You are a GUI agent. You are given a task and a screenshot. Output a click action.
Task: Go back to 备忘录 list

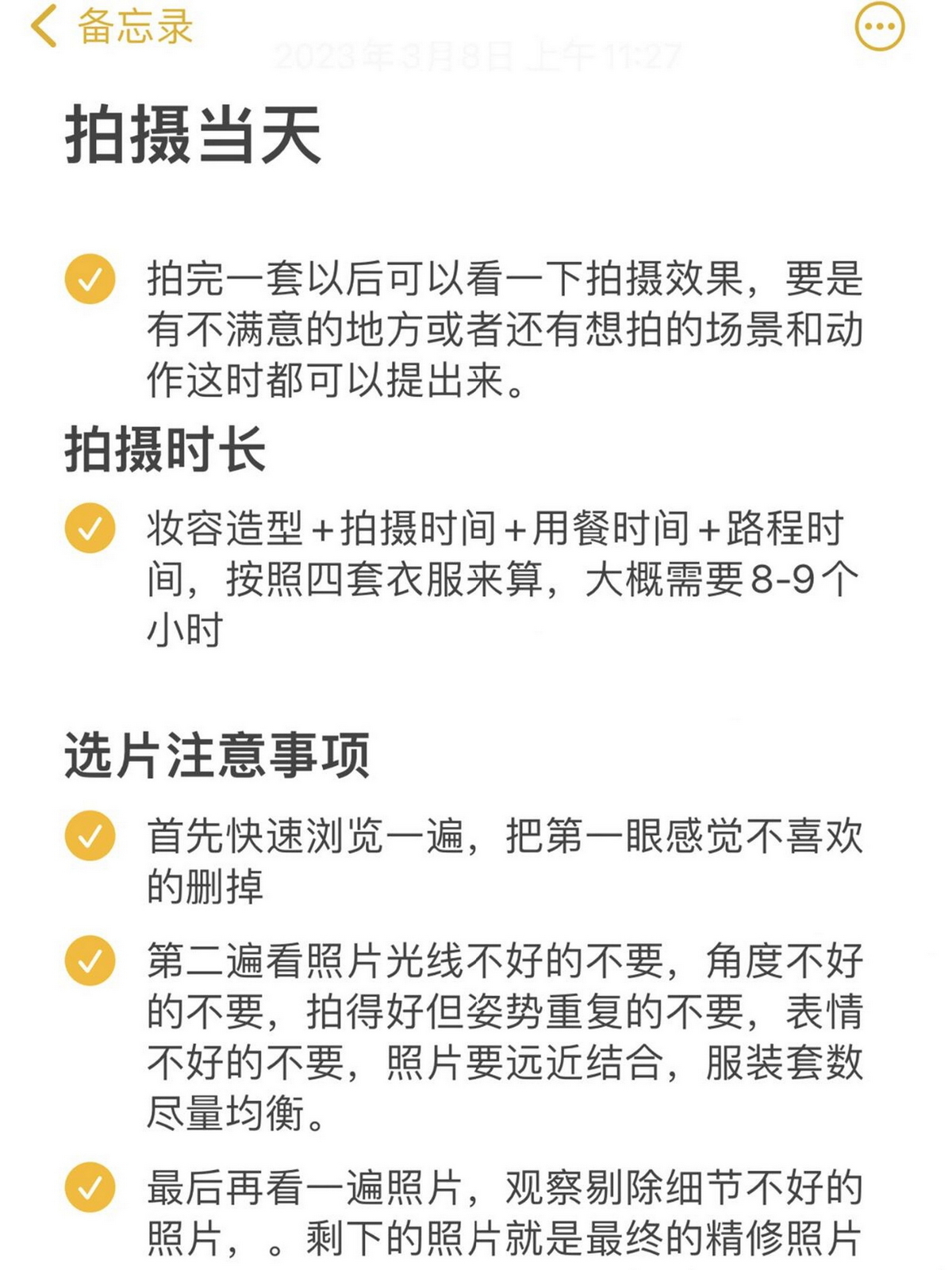coord(111,26)
